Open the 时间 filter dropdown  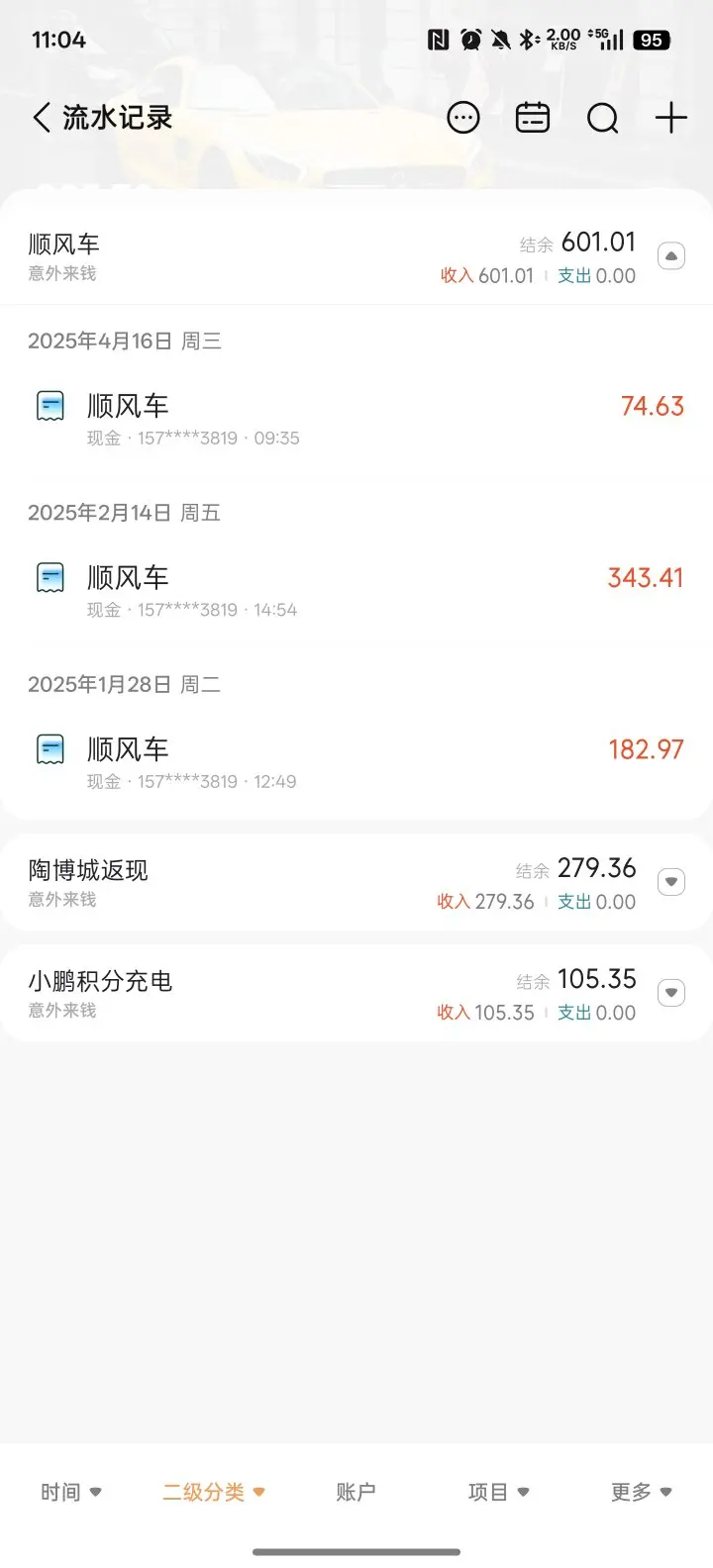(x=71, y=1492)
